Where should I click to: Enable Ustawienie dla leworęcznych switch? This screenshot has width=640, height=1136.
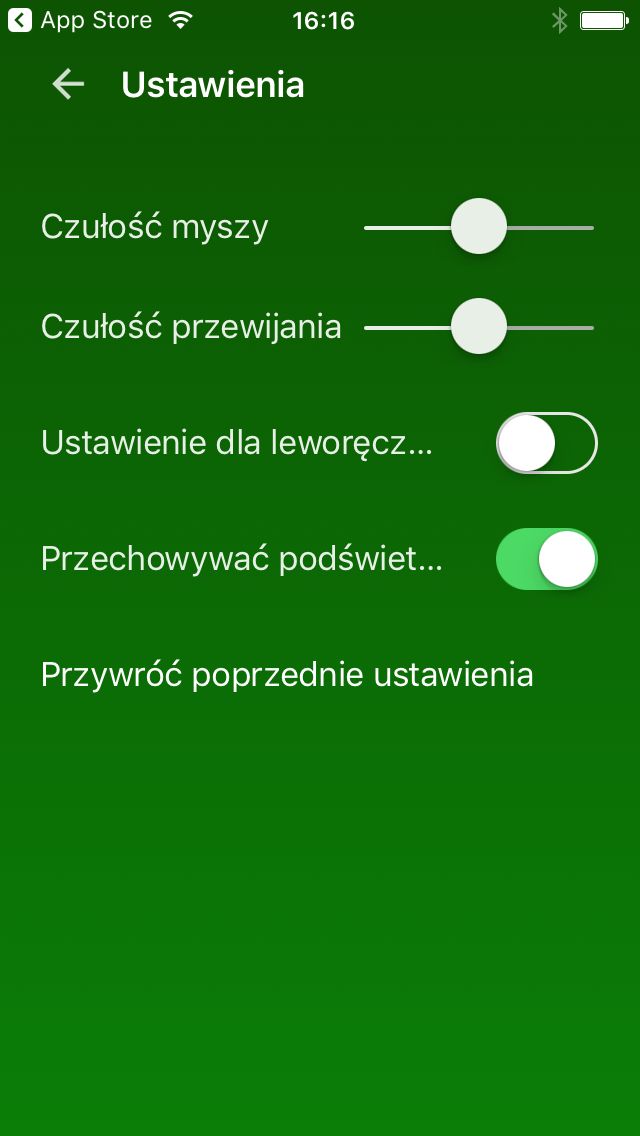click(x=547, y=443)
